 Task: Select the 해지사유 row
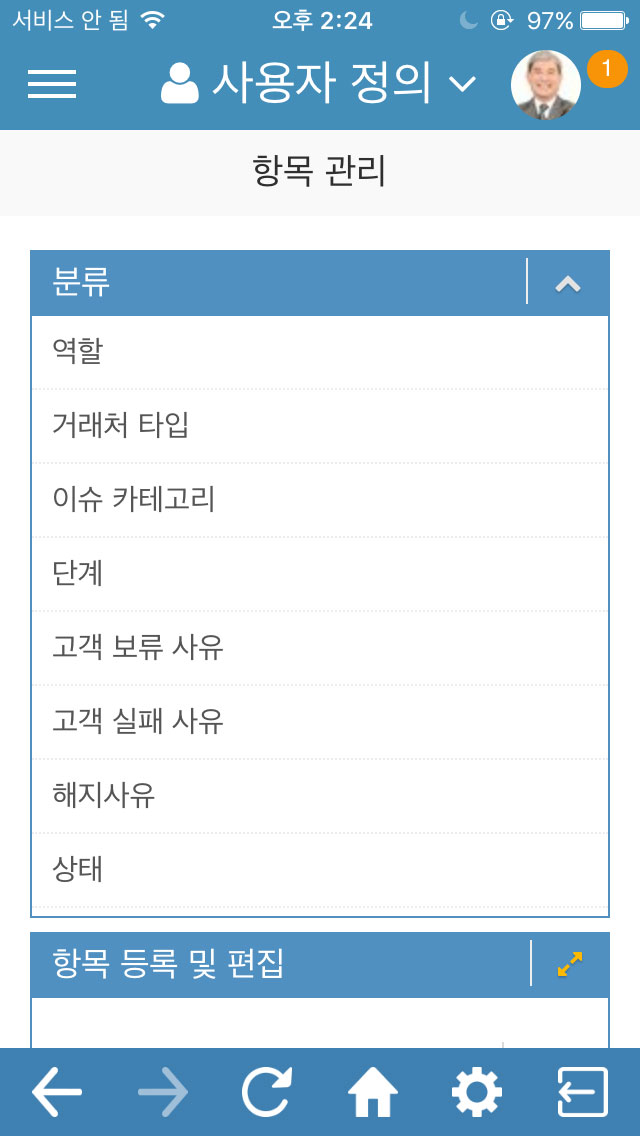320,795
